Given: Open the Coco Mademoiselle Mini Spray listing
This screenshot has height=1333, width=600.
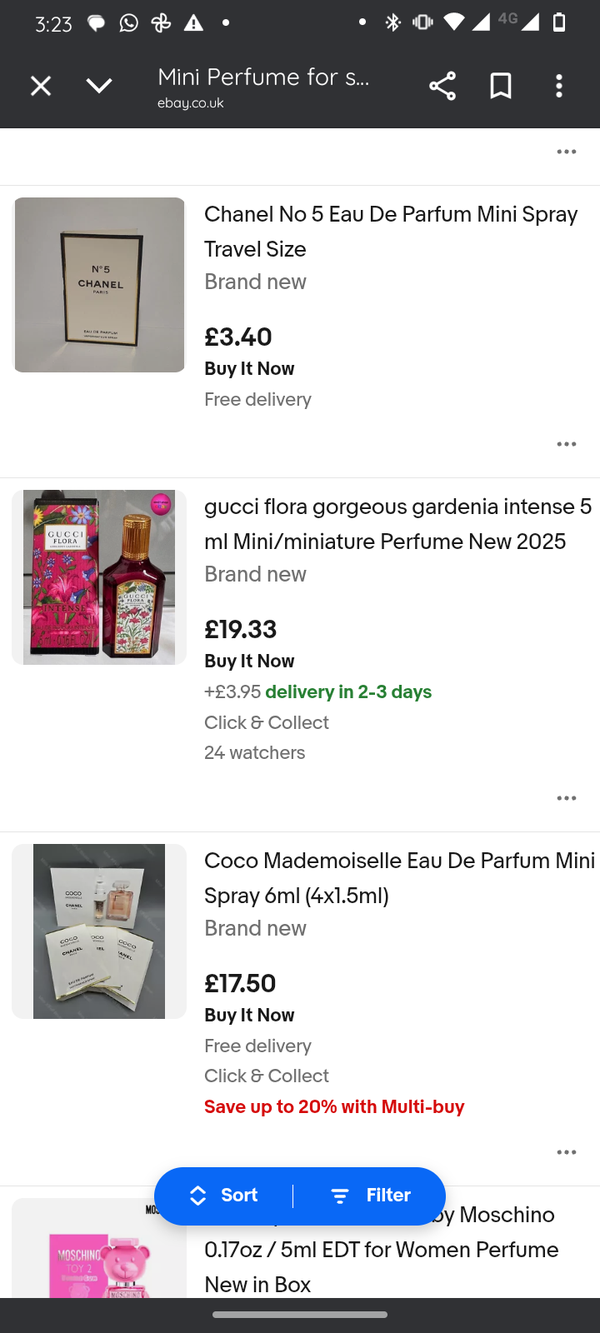Looking at the screenshot, I should [399, 878].
